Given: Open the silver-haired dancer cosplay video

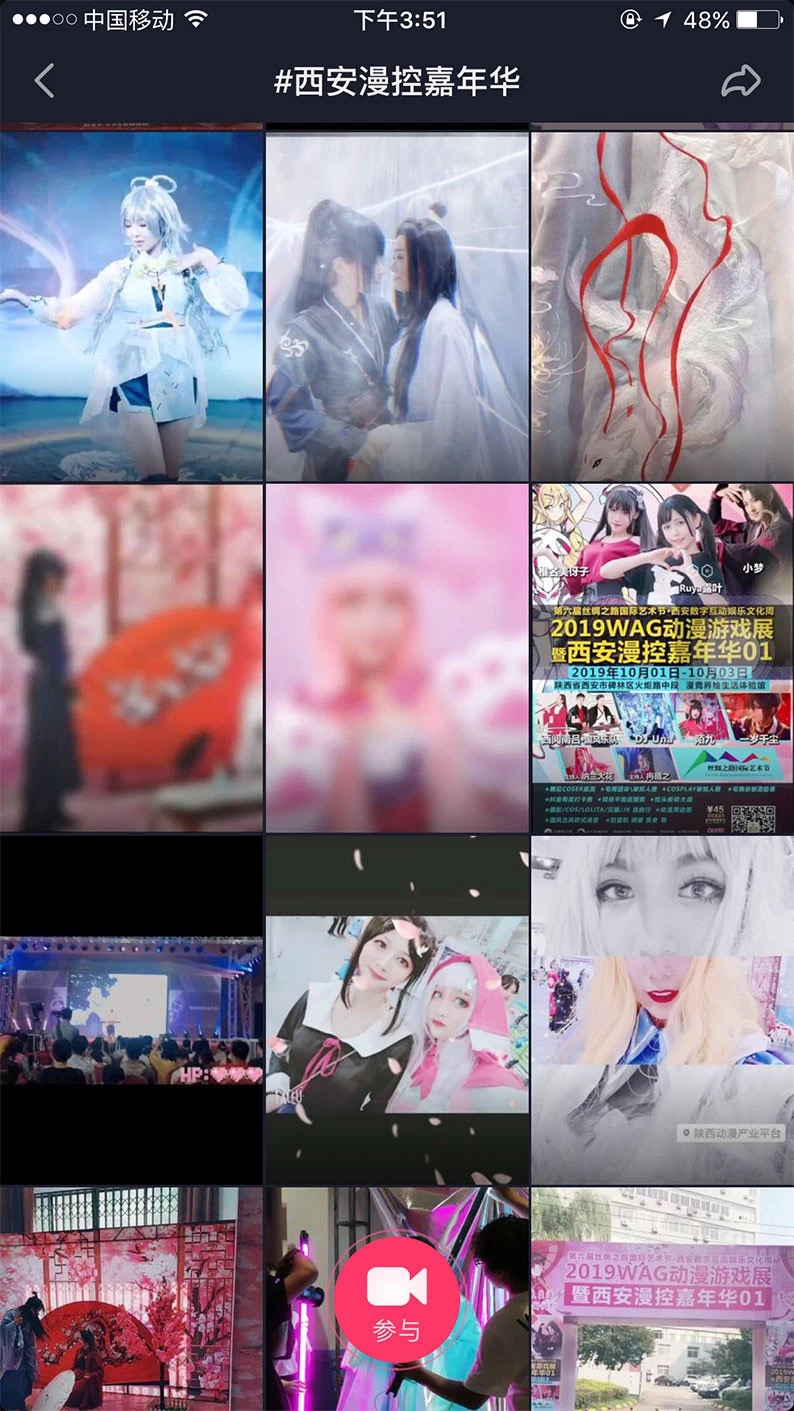Looking at the screenshot, I should (131, 305).
